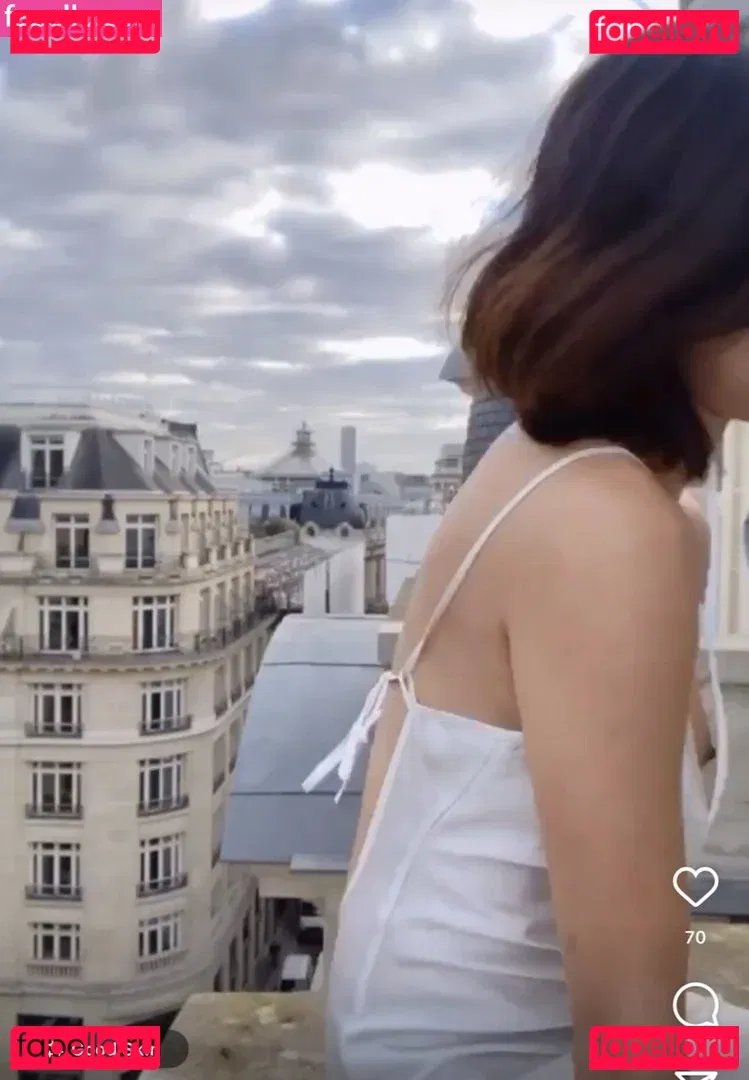749x1080 pixels.
Task: Like this reel with the heart icon
Action: (x=695, y=887)
